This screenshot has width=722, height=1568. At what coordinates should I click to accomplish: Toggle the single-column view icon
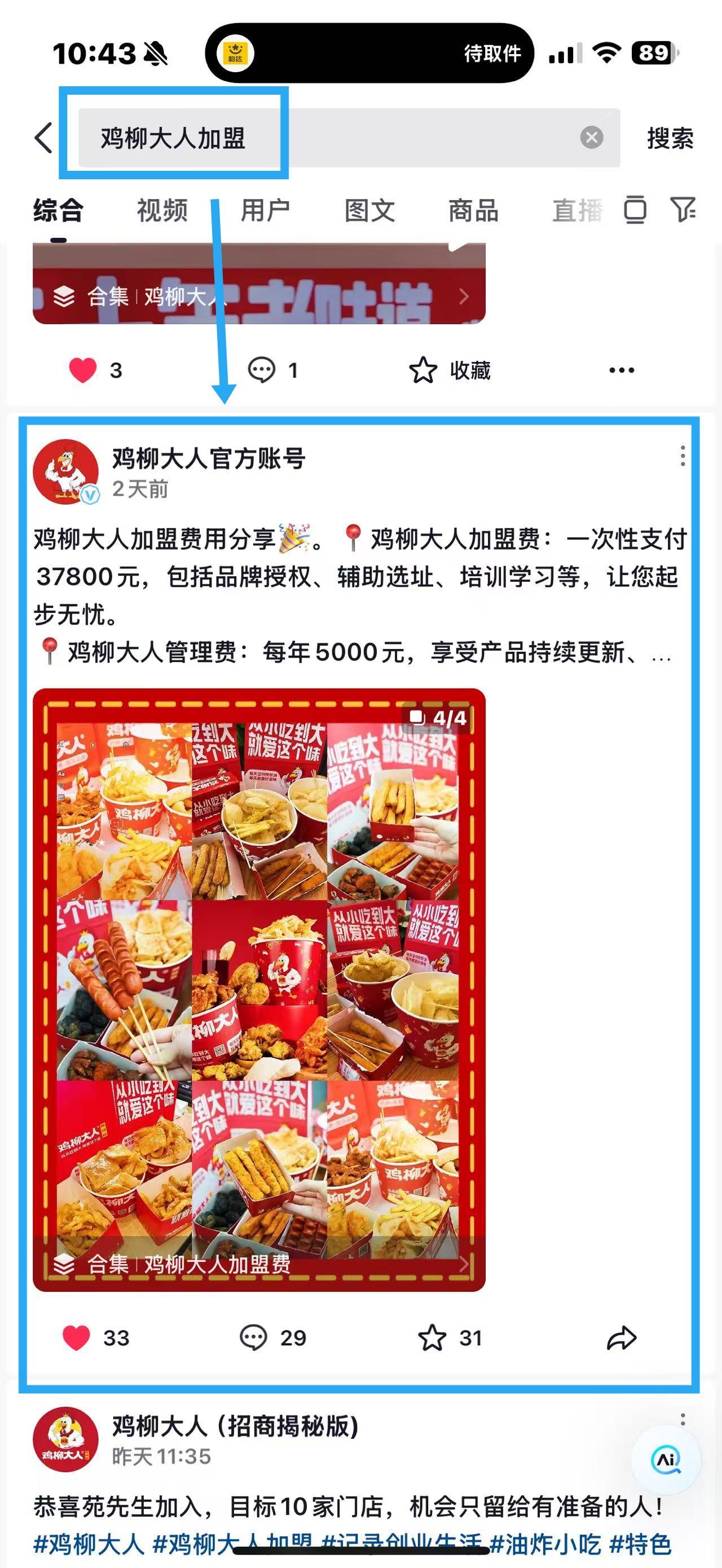635,210
